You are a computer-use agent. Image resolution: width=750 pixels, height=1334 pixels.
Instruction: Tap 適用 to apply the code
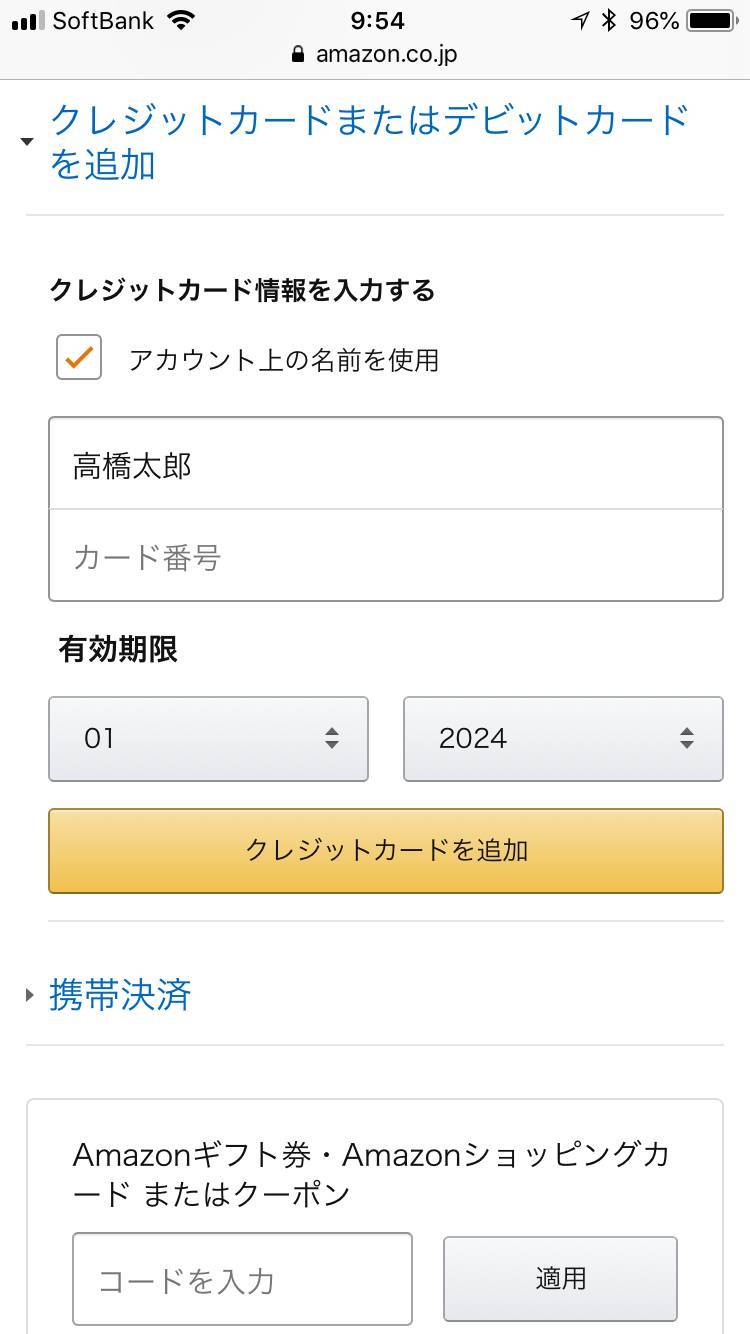pyautogui.click(x=560, y=1279)
